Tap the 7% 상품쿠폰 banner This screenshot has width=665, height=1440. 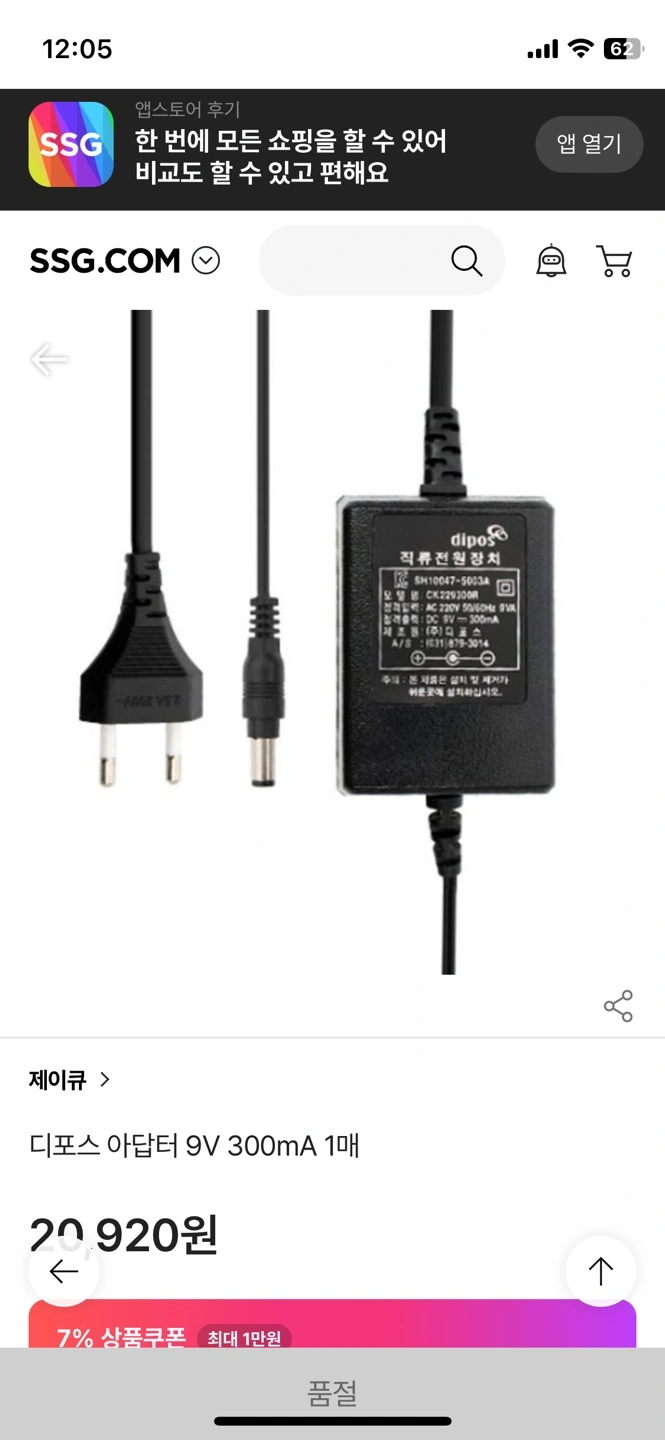332,1324
